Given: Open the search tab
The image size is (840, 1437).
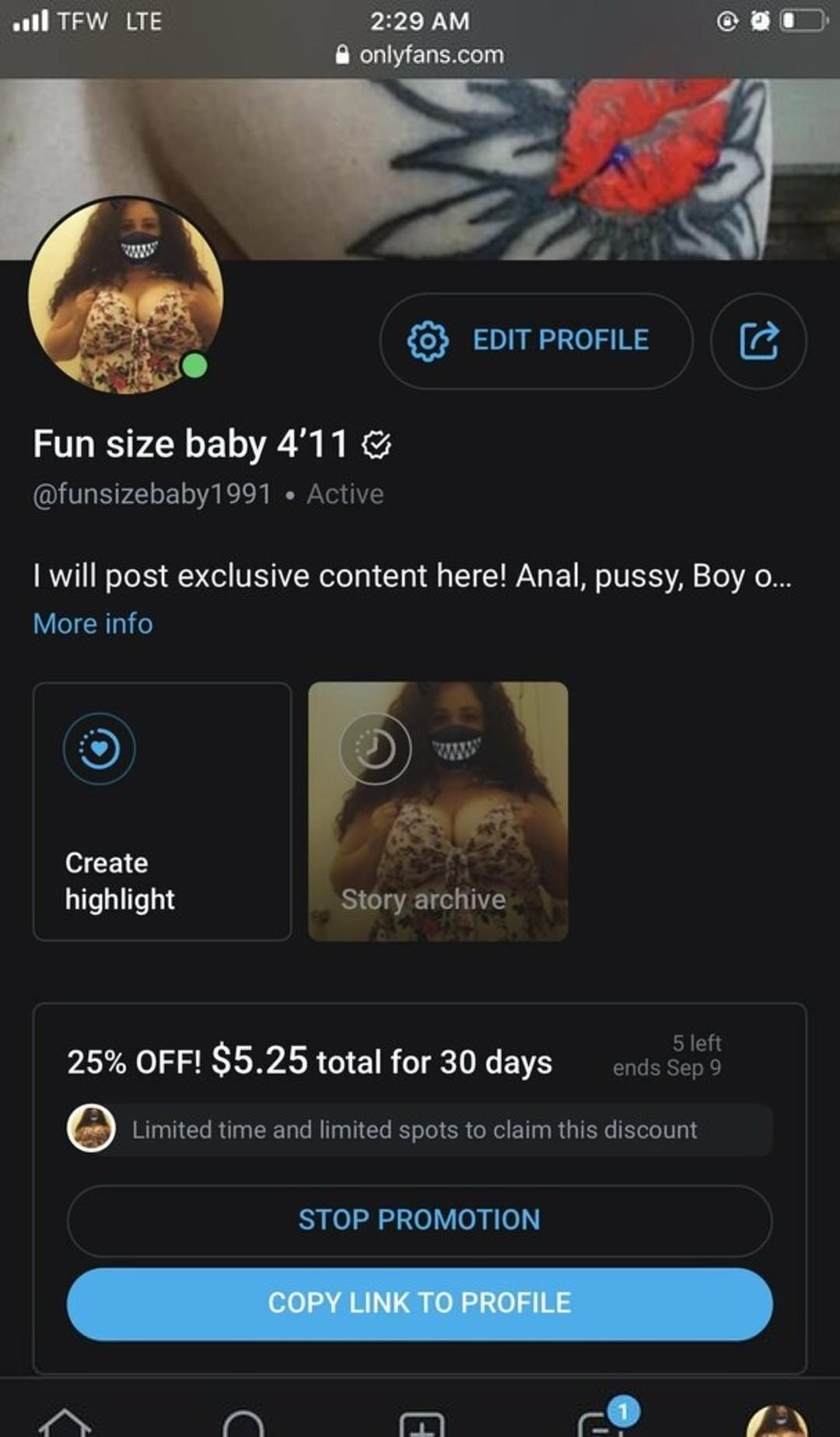Looking at the screenshot, I should [x=243, y=1424].
